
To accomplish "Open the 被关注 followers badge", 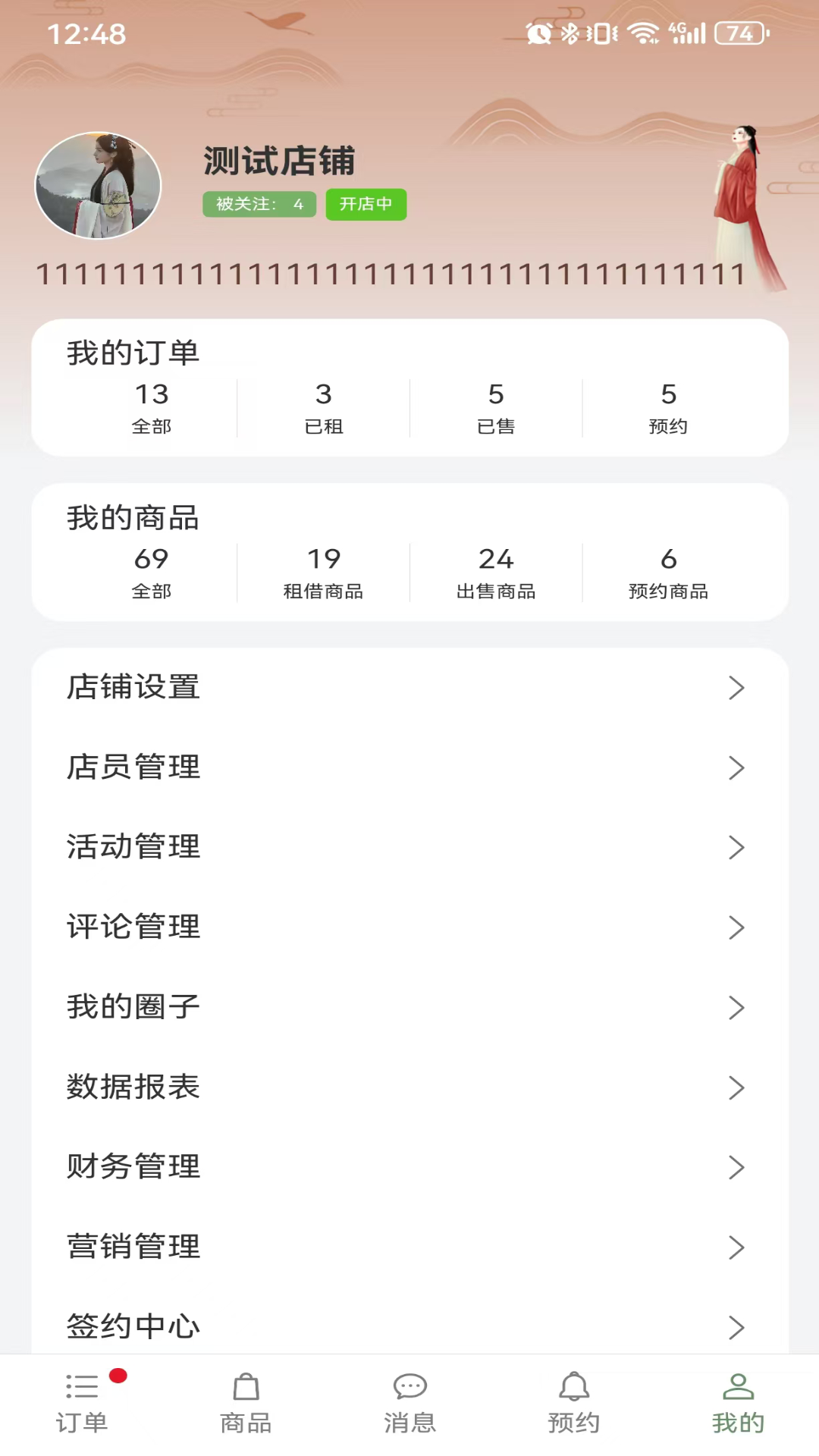I will 259,204.
